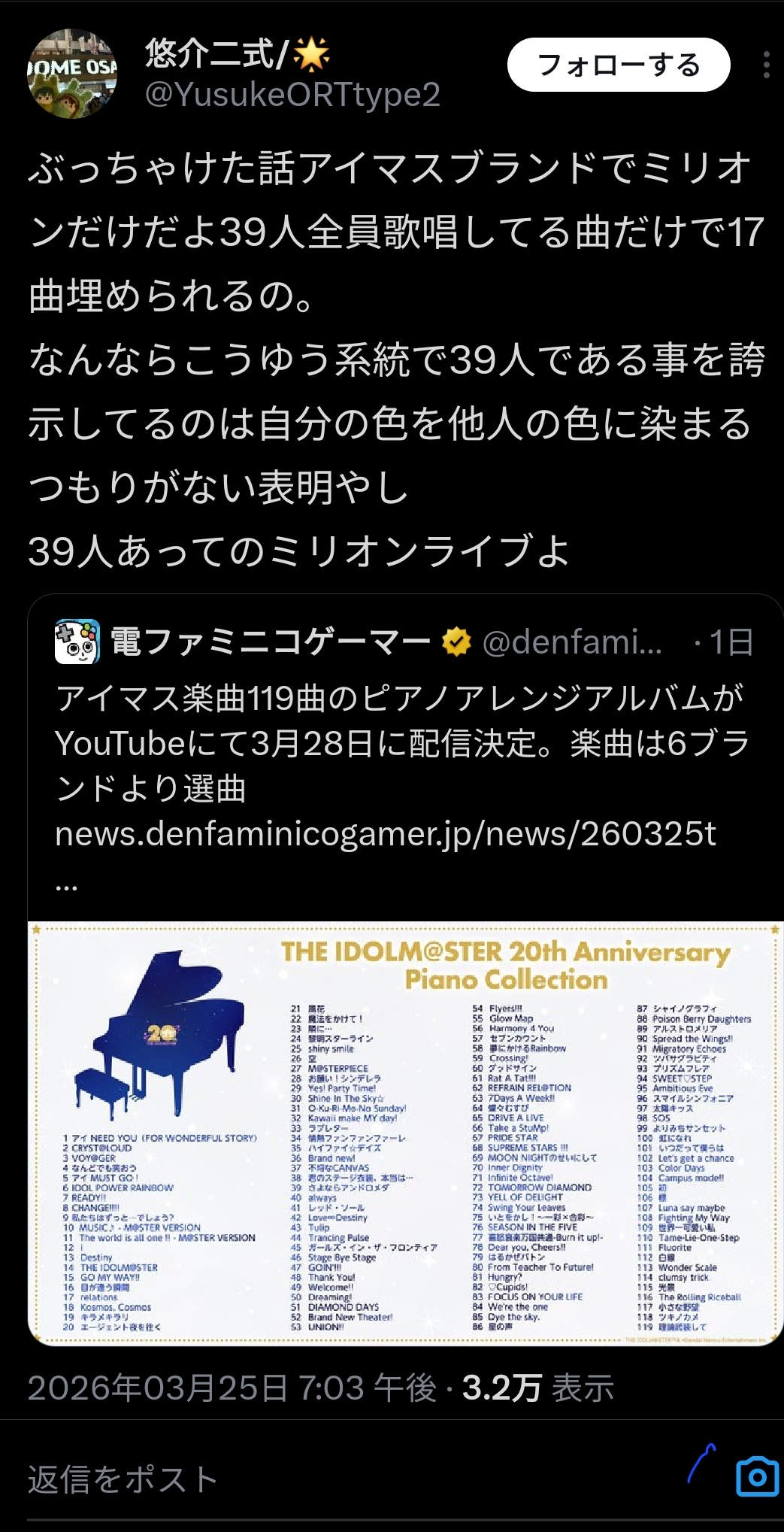Open the Piano Collection tracklist image

coord(405,1133)
